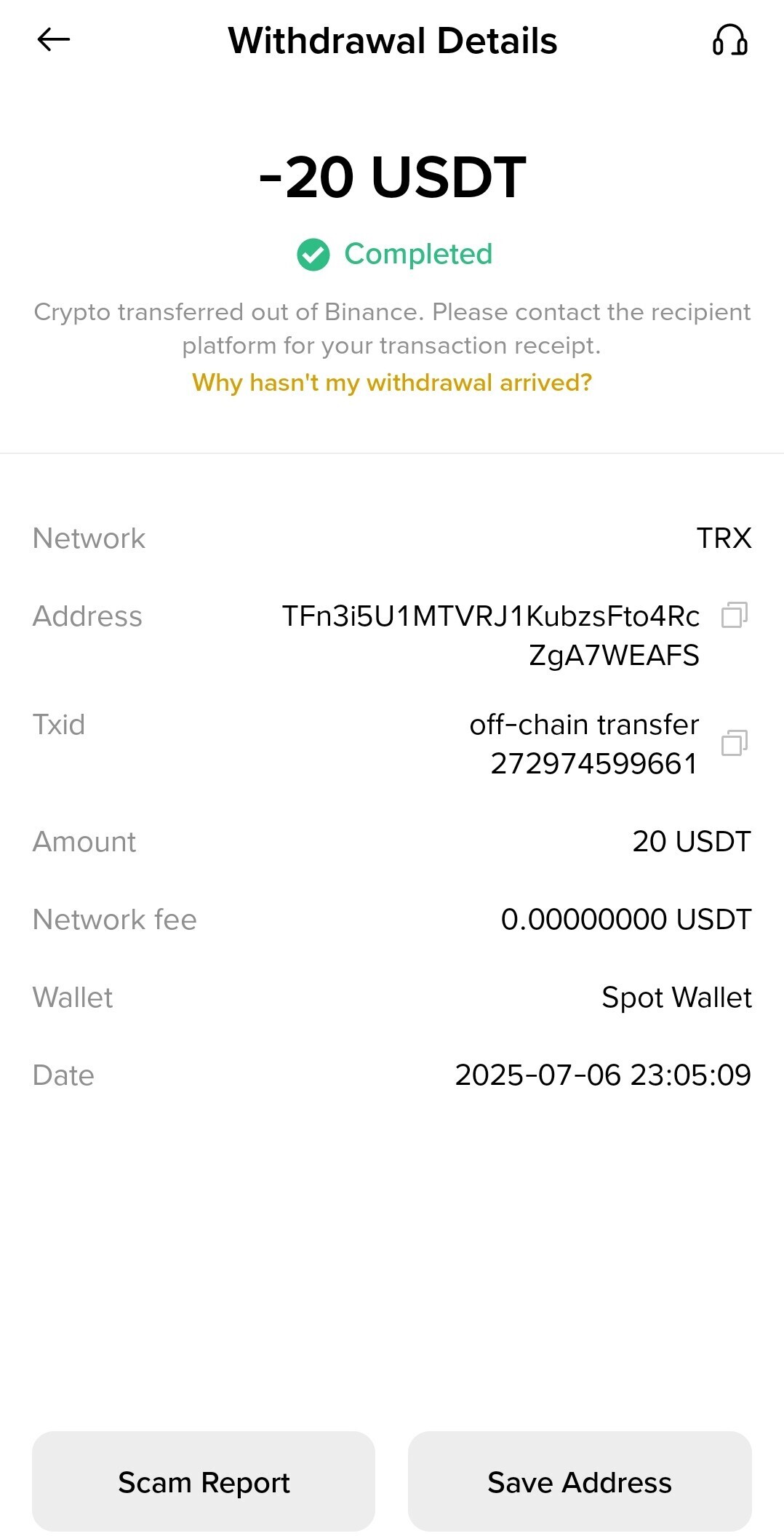The height and width of the screenshot is (1536, 784).
Task: Save this address with Save Address
Action: coord(580,1481)
